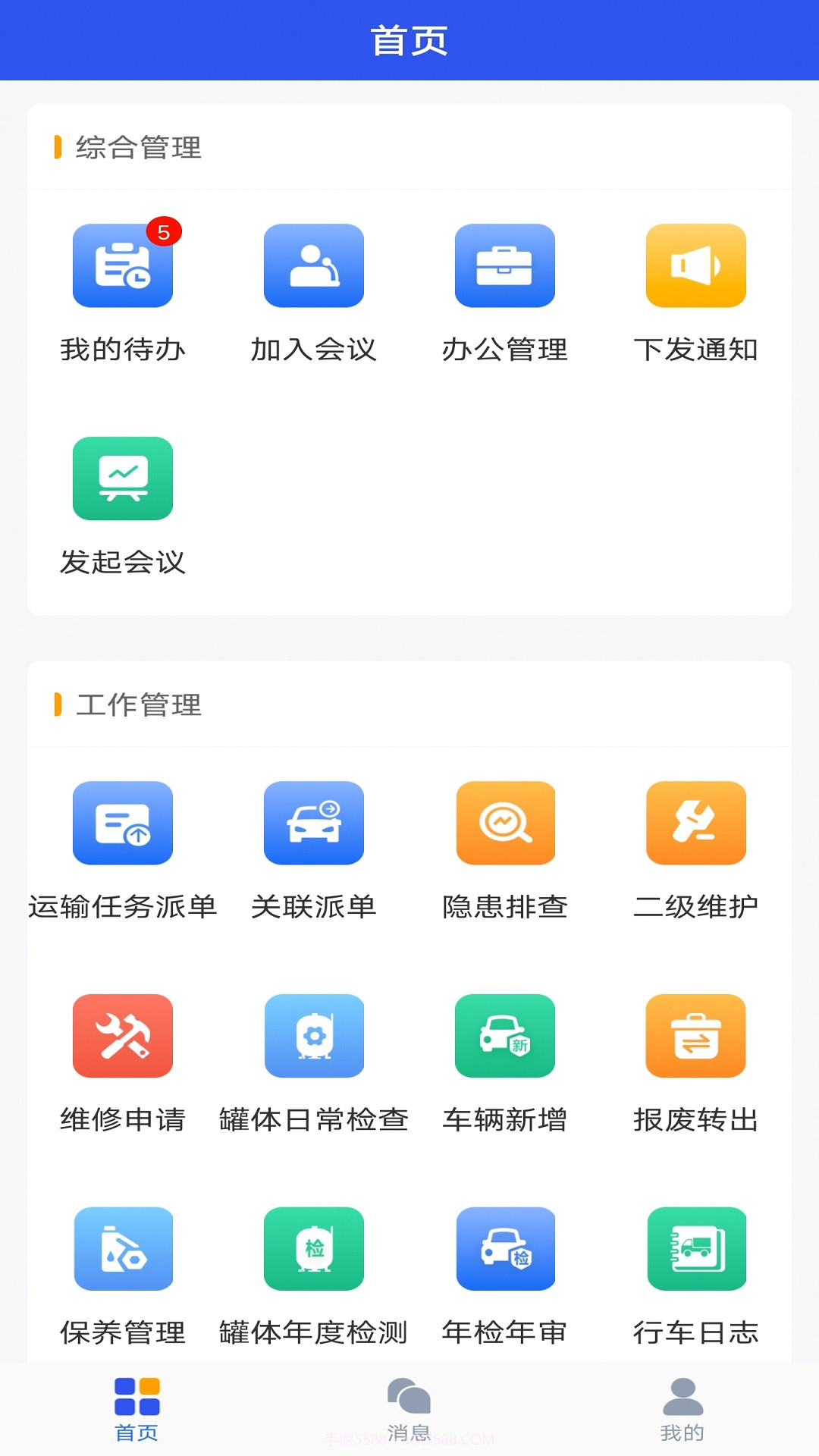This screenshot has height=1456, width=819.
Task: 打开「罐体日常检查」功能
Action: click(314, 1036)
